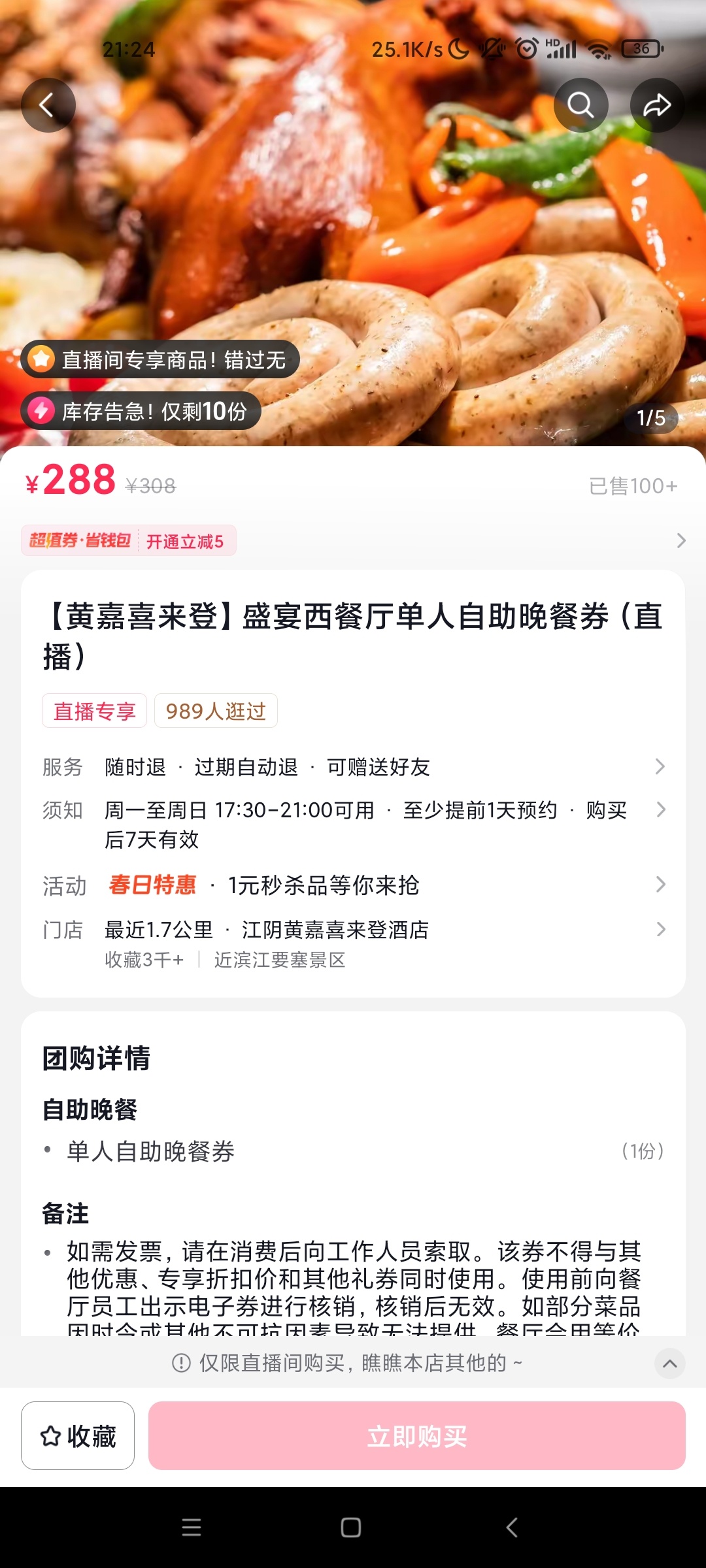The height and width of the screenshot is (1568, 706).
Task: Open search from the magnifier icon
Action: [580, 105]
